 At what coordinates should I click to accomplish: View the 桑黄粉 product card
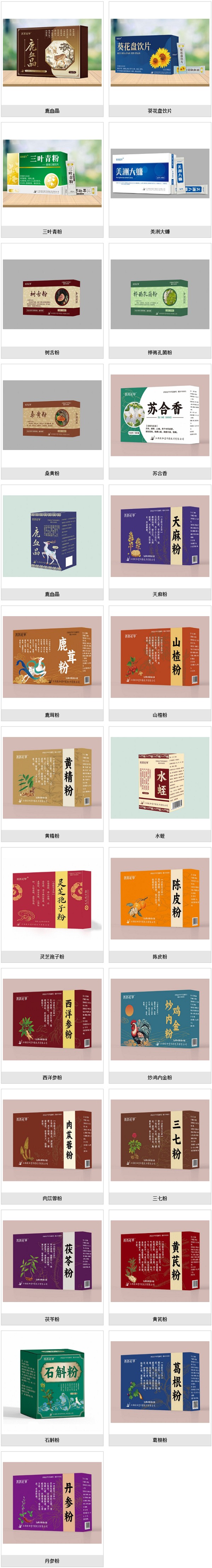(x=52, y=415)
